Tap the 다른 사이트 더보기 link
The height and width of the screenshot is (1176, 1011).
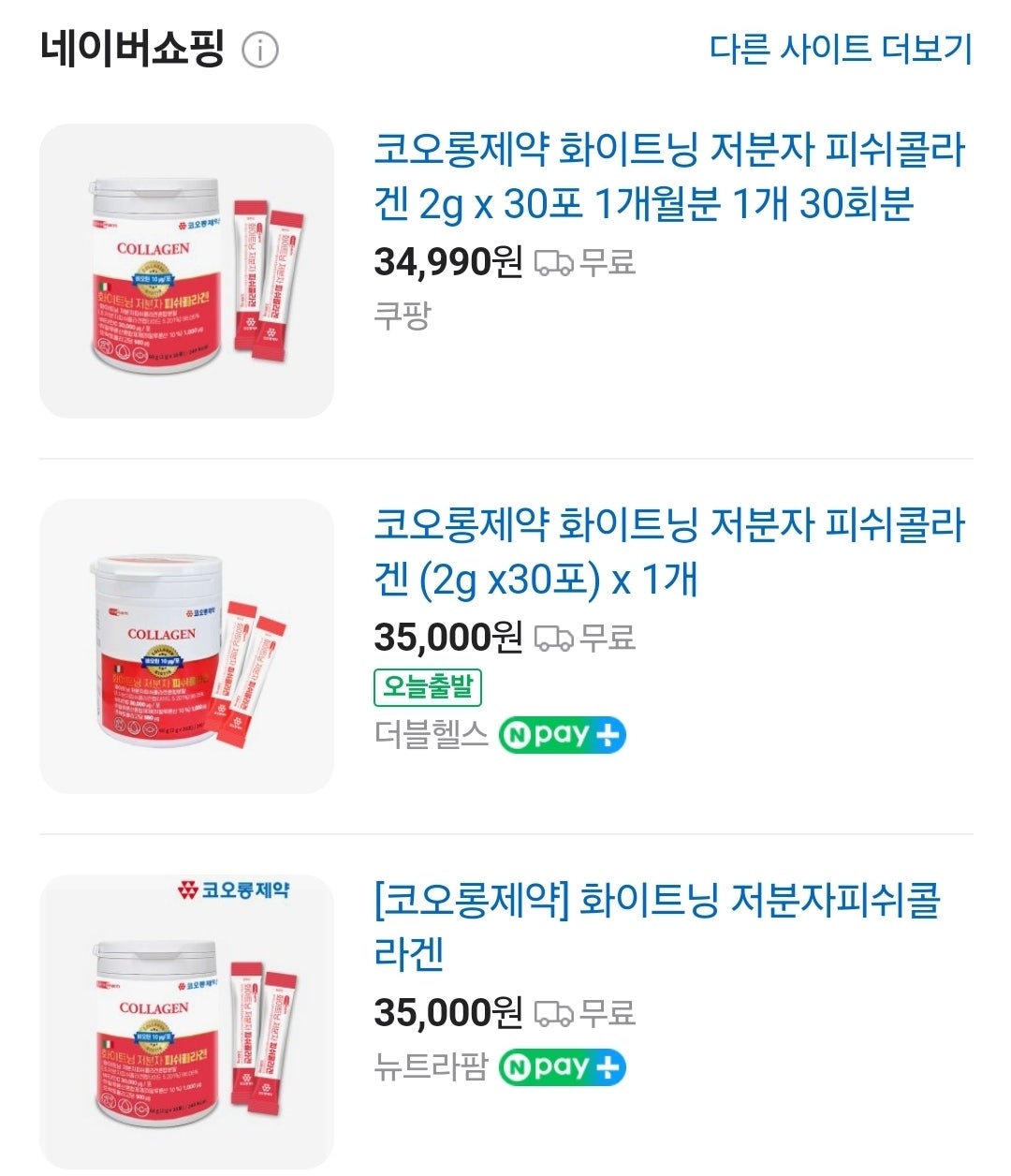tap(840, 49)
